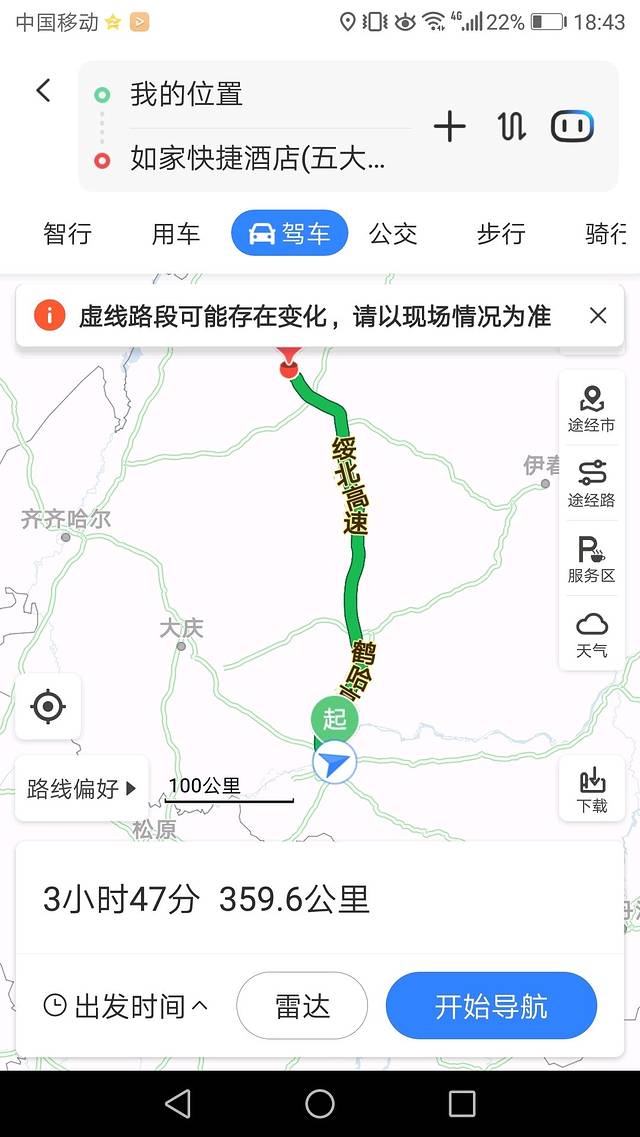Image resolution: width=640 pixels, height=1137 pixels.
Task: Expand 路线偏好 route preferences
Action: point(81,788)
